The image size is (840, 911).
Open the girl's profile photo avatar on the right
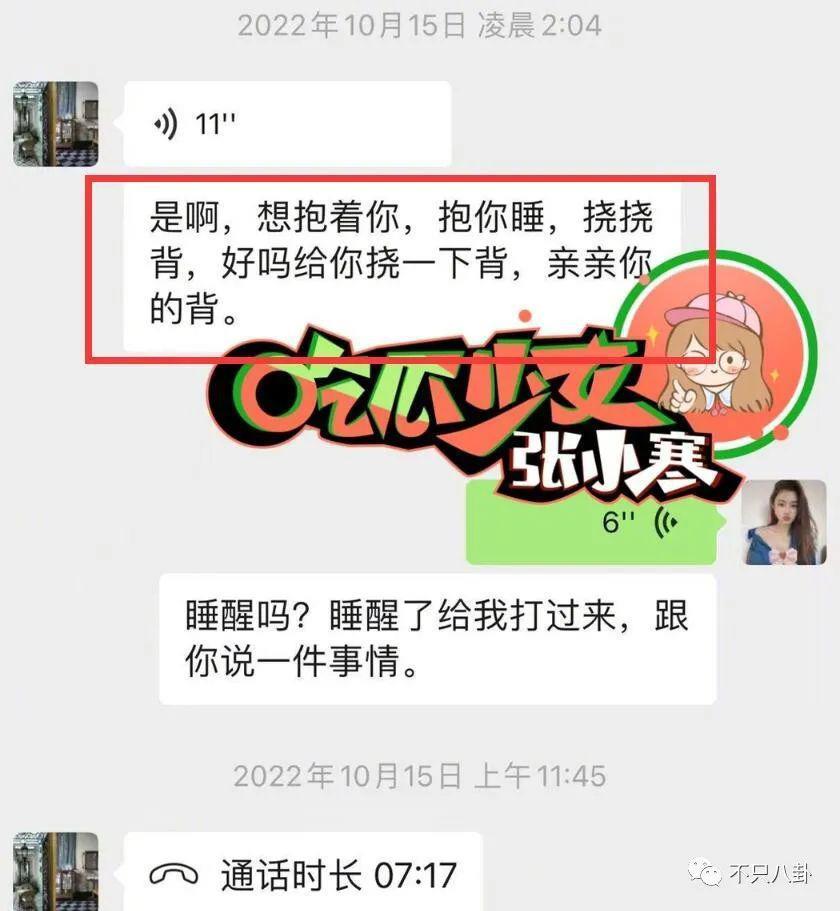point(785,523)
